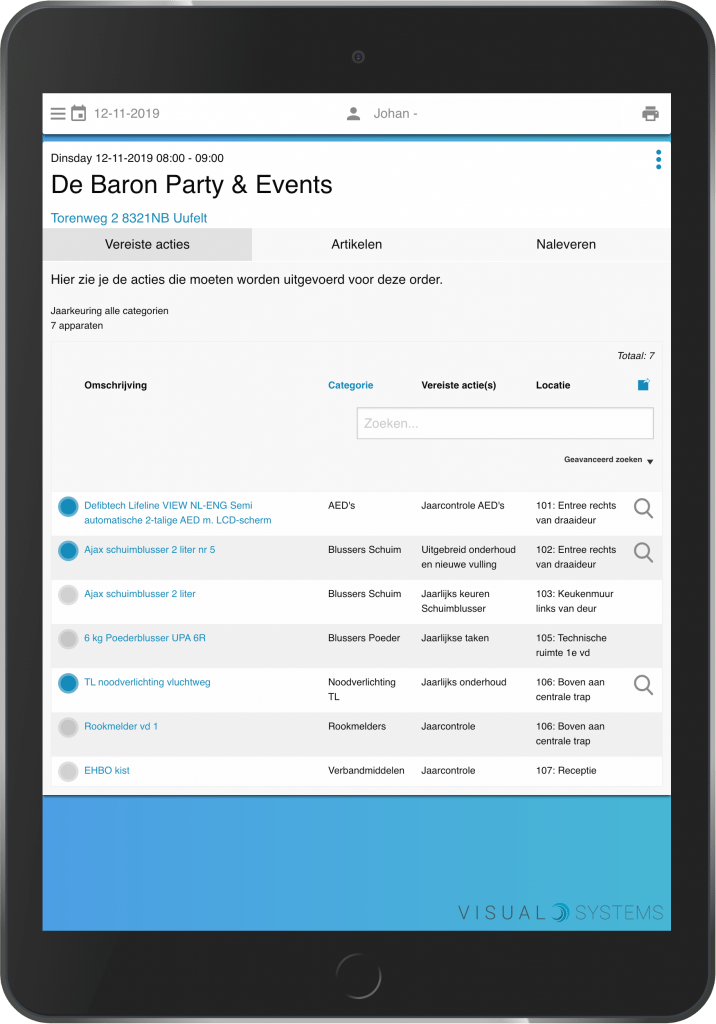Select the Vereiste acties tab
The image size is (716, 1024).
(x=147, y=244)
